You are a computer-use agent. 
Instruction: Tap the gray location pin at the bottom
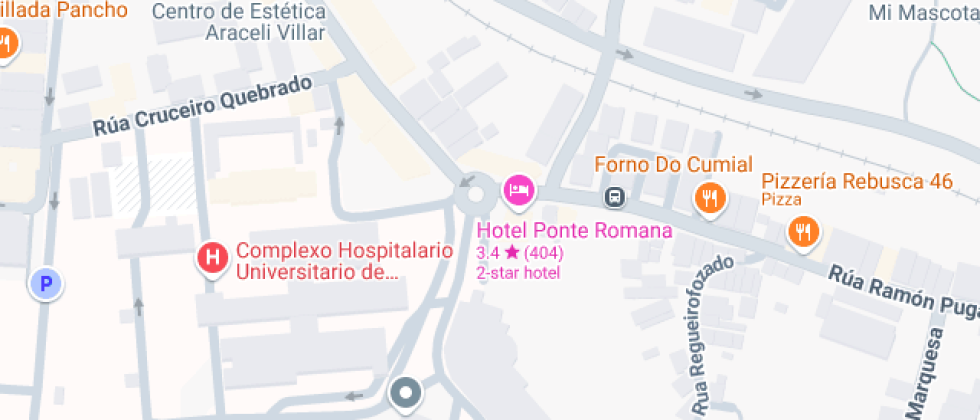click(405, 393)
